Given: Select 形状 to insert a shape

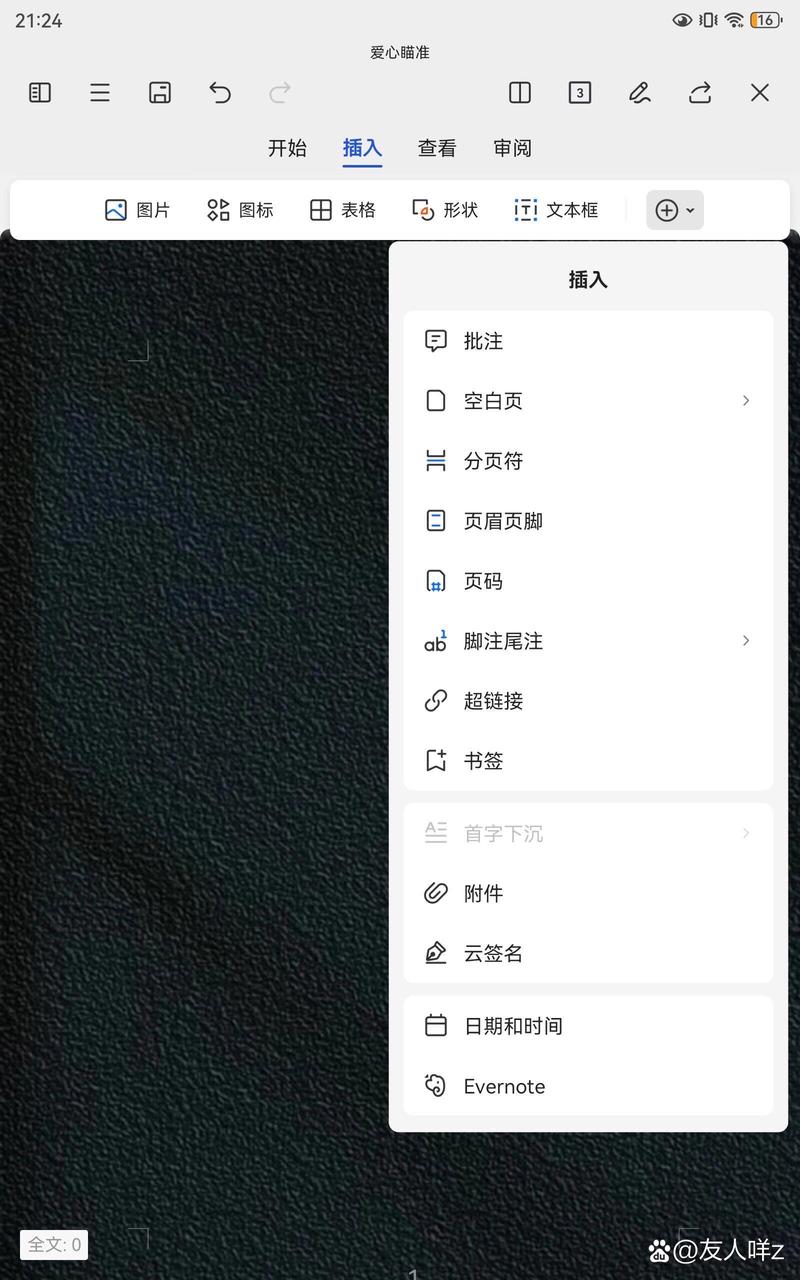Looking at the screenshot, I should coord(445,210).
